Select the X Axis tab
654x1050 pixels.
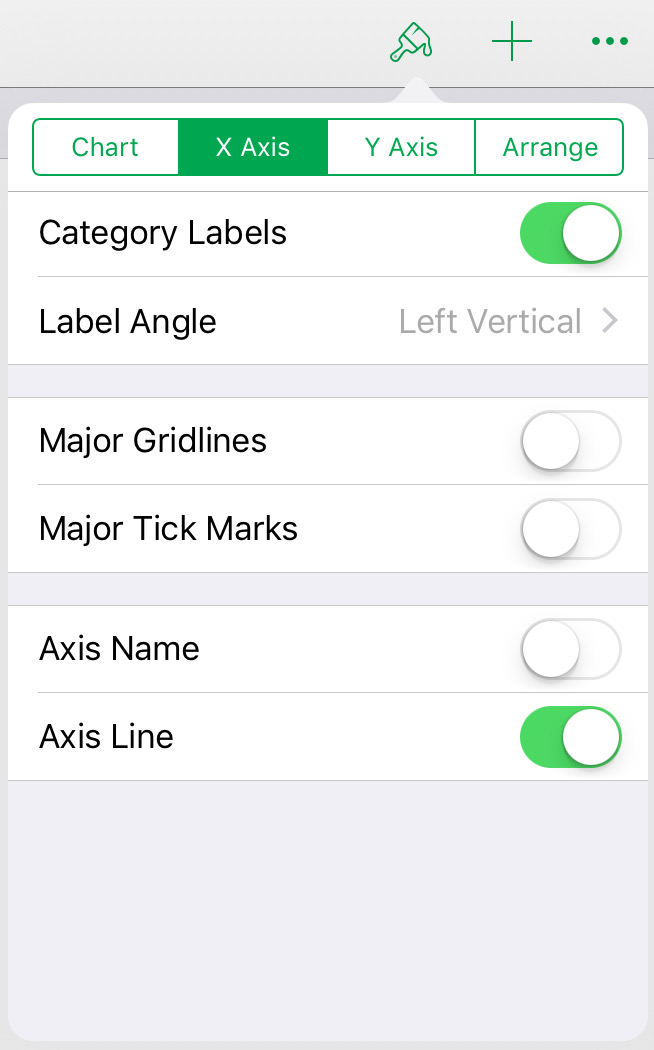pos(253,147)
